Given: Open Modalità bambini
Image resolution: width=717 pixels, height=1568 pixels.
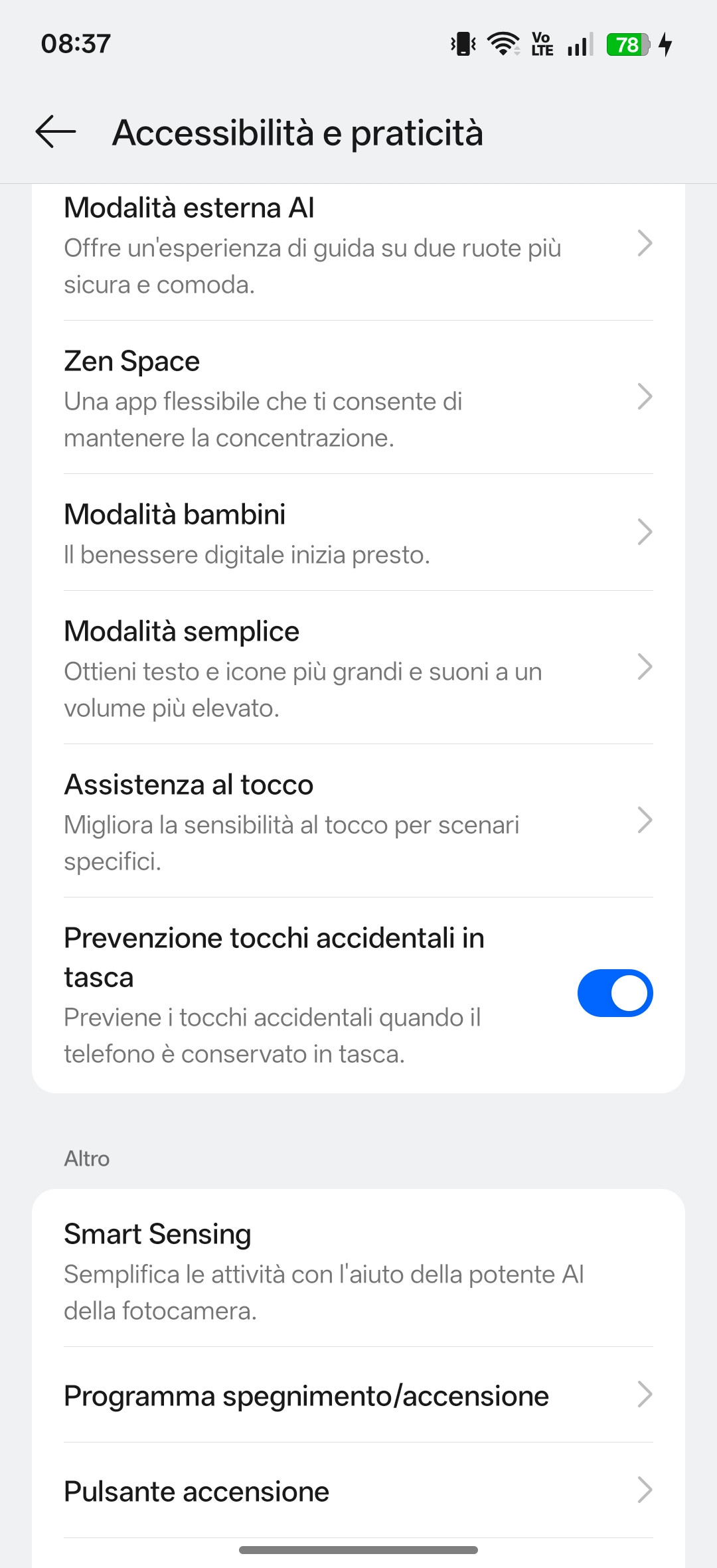Looking at the screenshot, I should 358,532.
